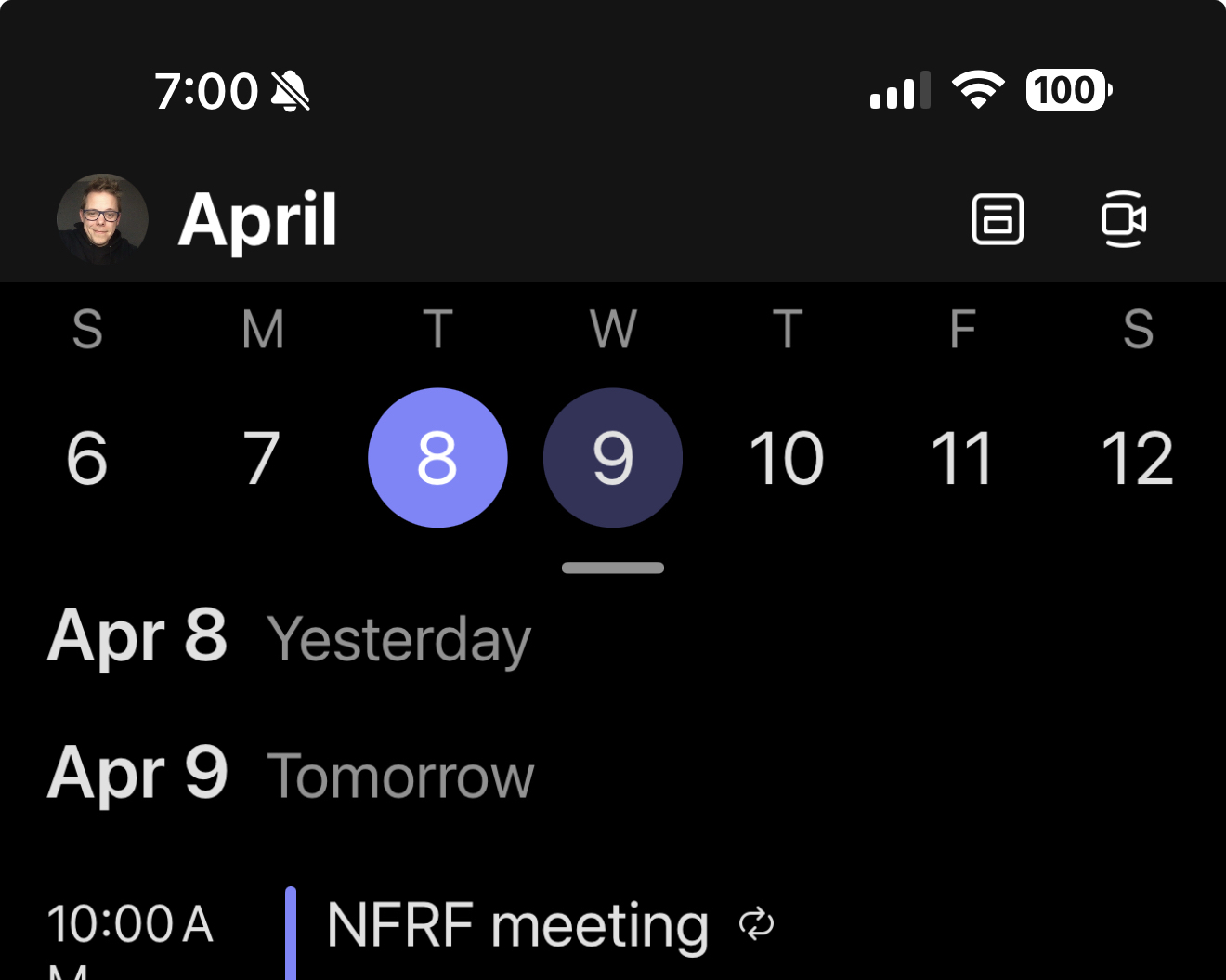Tap the April month title
The width and height of the screenshot is (1226, 980).
click(257, 220)
